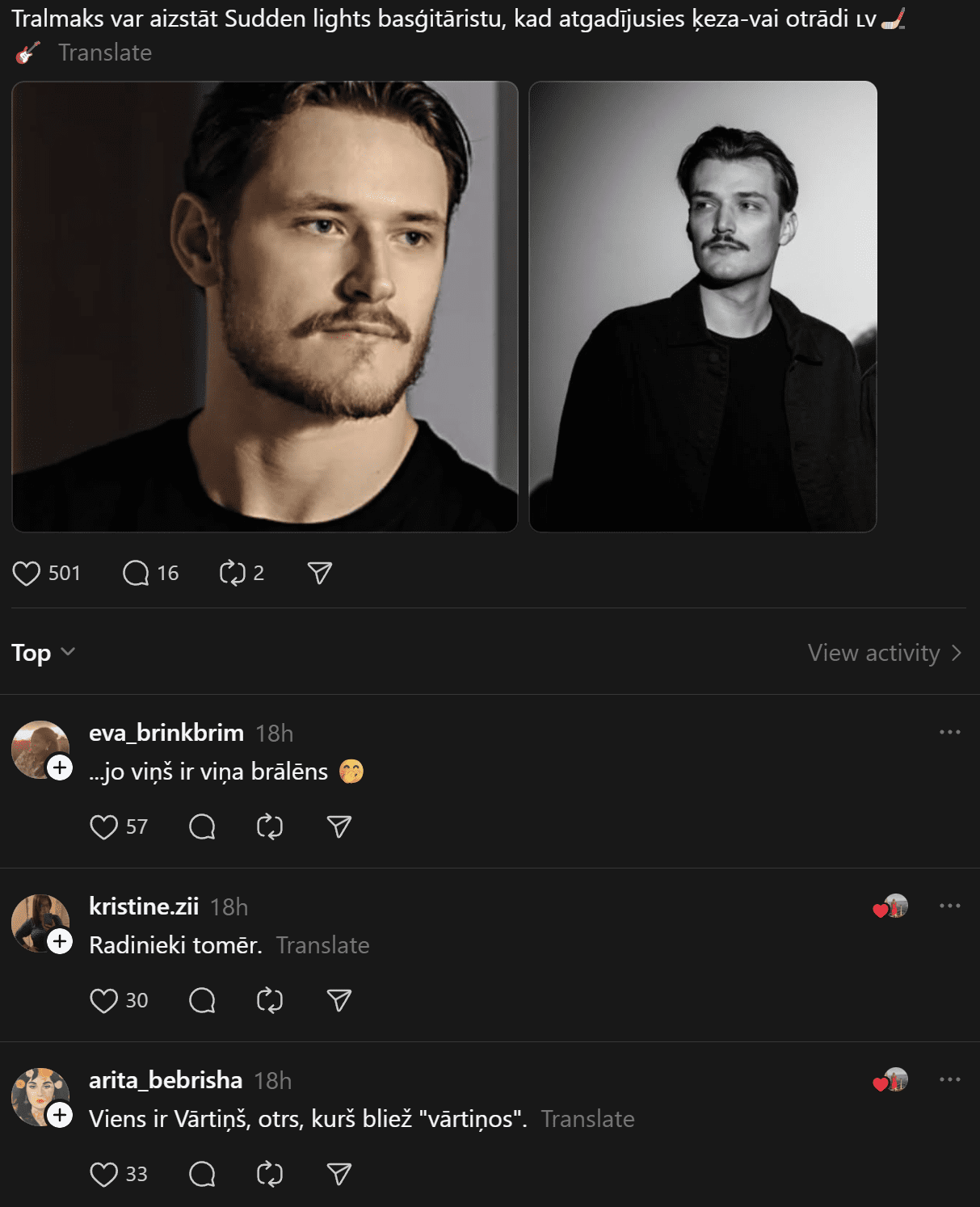Share arita_bebrisha's comment
The width and height of the screenshot is (980, 1207).
tap(339, 1174)
